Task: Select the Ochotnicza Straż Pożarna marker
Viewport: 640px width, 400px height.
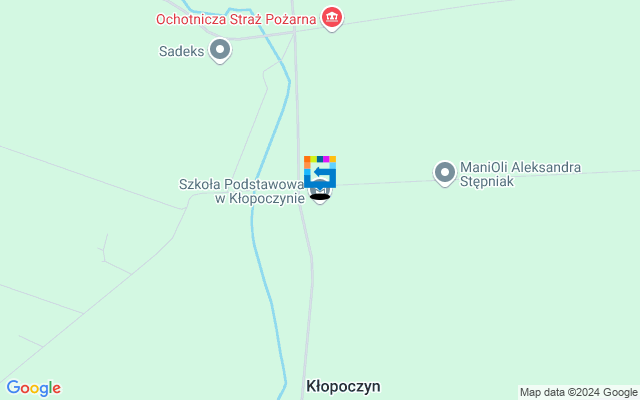Action: pyautogui.click(x=332, y=18)
